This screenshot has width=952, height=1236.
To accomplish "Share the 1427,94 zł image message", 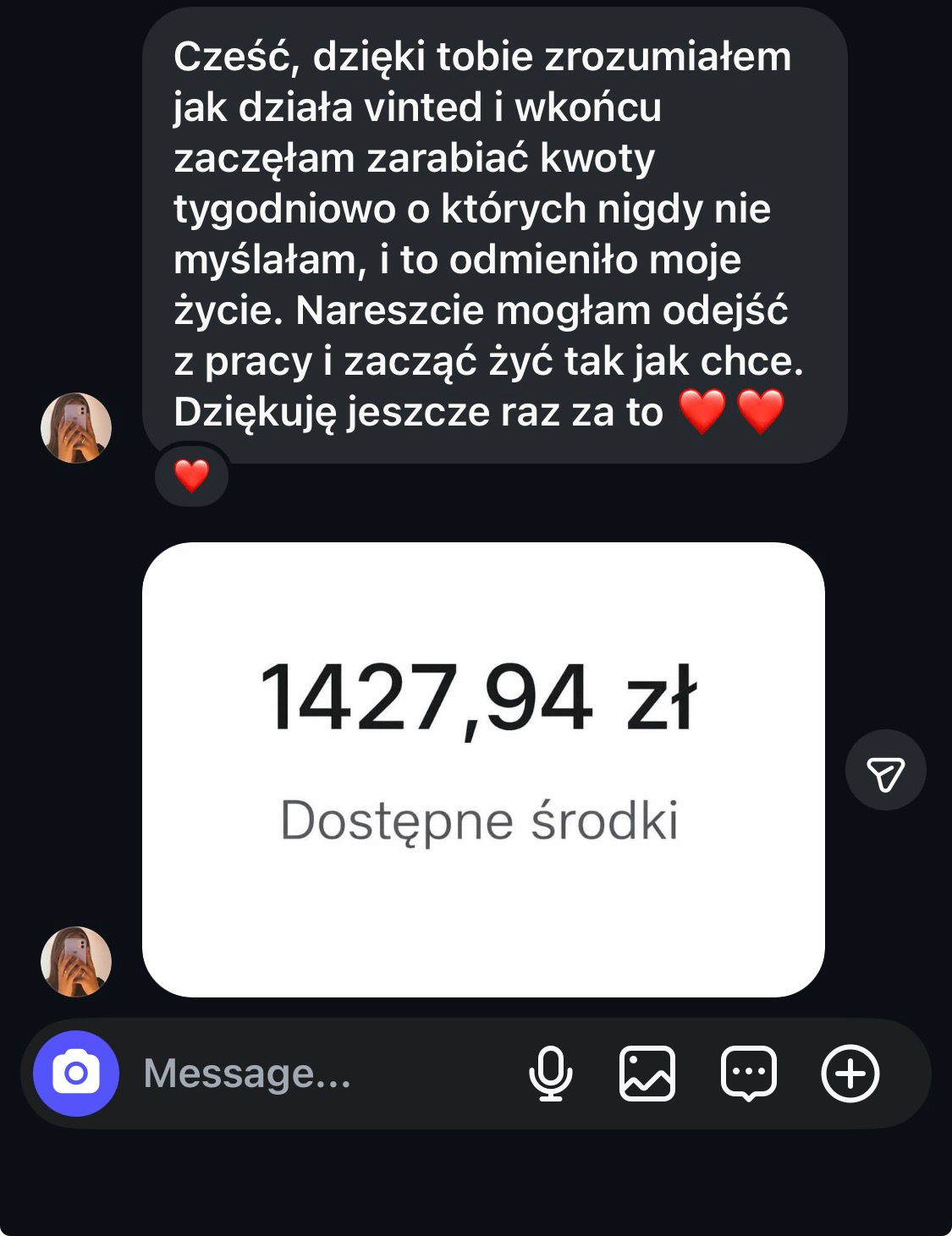I will [886, 771].
